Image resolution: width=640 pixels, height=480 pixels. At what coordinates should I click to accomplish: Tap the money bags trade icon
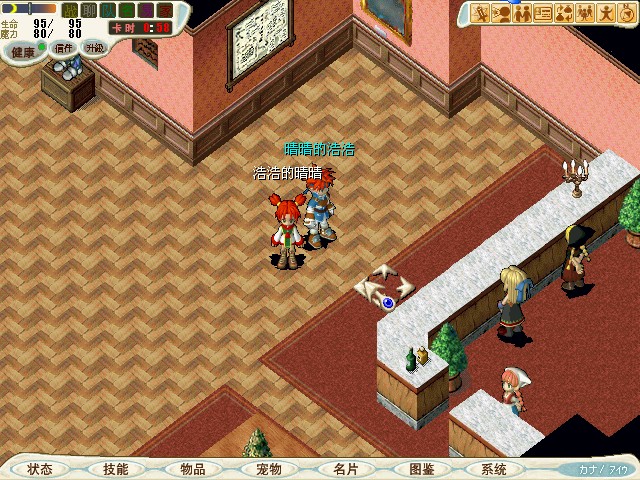coord(565,13)
